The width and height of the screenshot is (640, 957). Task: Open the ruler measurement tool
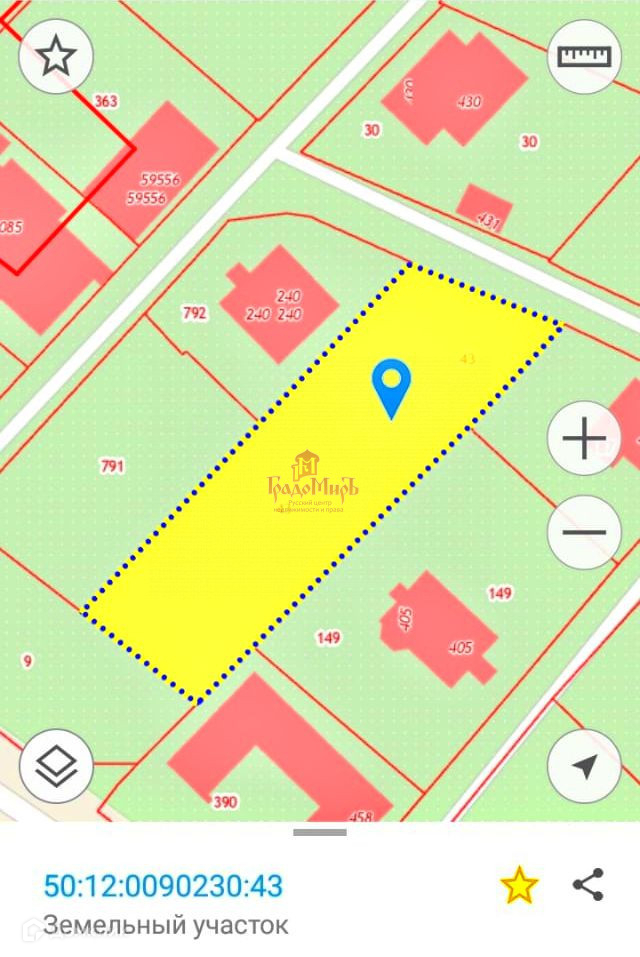[584, 56]
